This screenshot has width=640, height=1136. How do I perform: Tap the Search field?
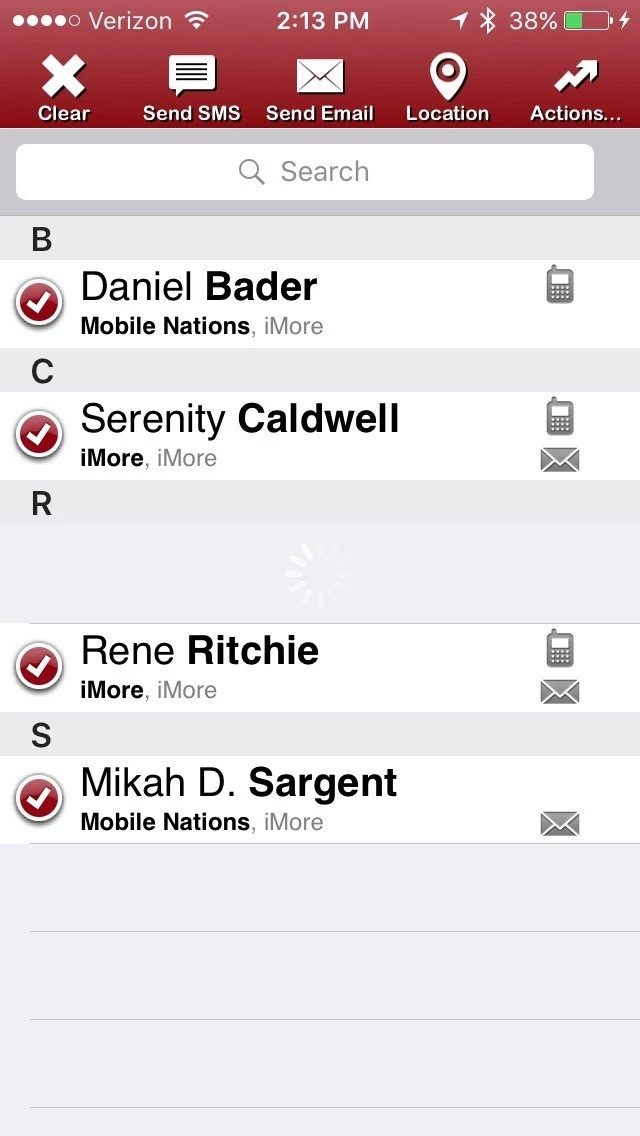[305, 172]
